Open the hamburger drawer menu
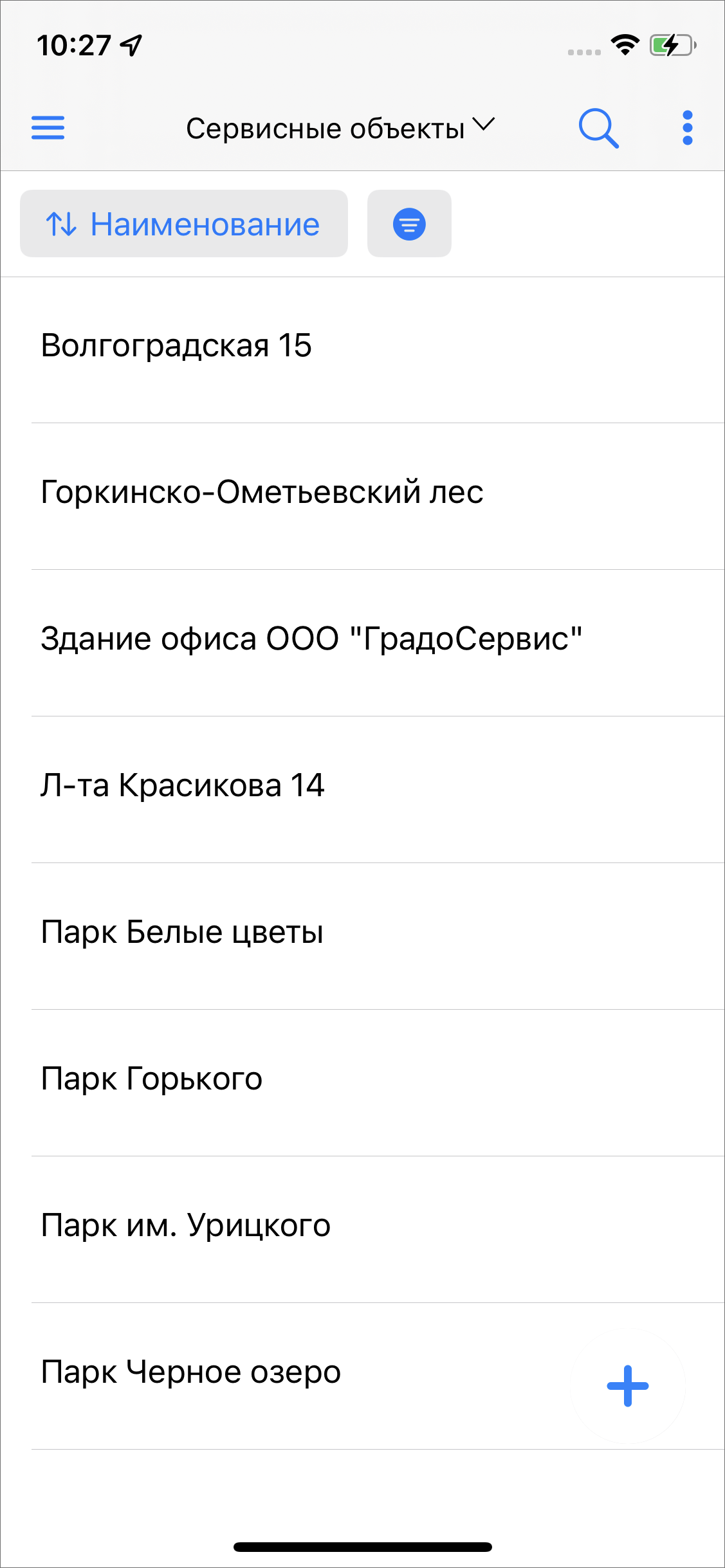725x1568 pixels. pyautogui.click(x=48, y=127)
